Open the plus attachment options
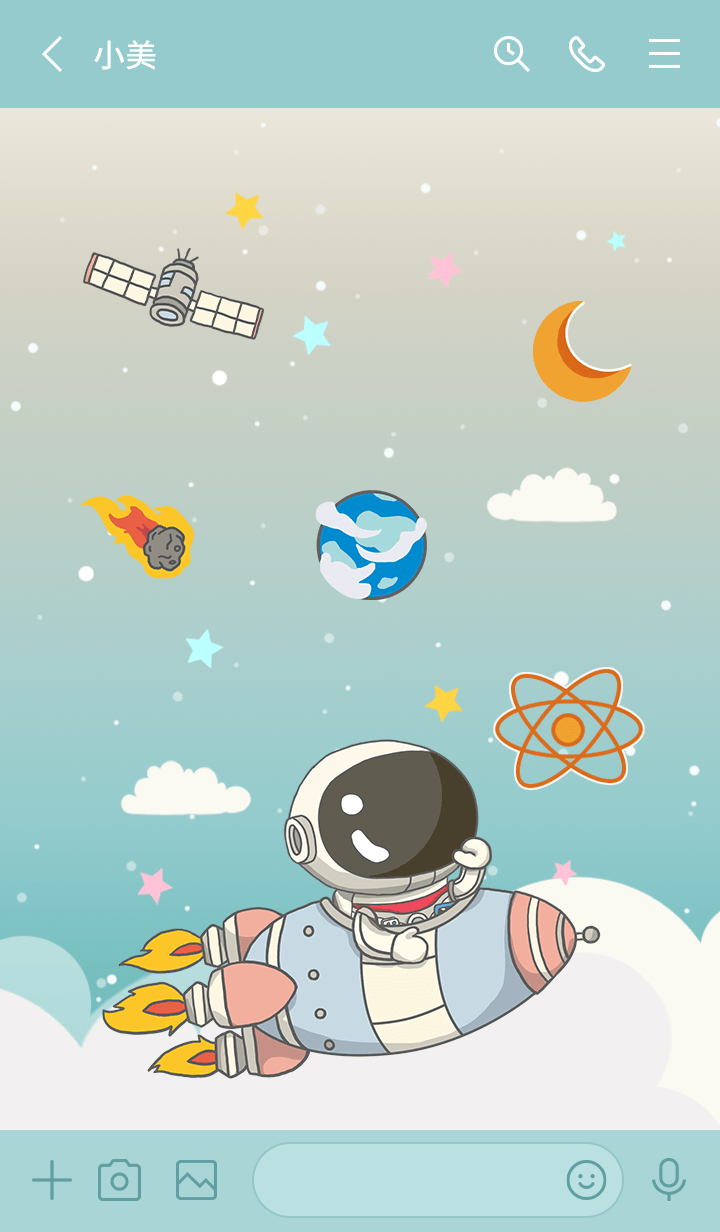 coord(52,1180)
